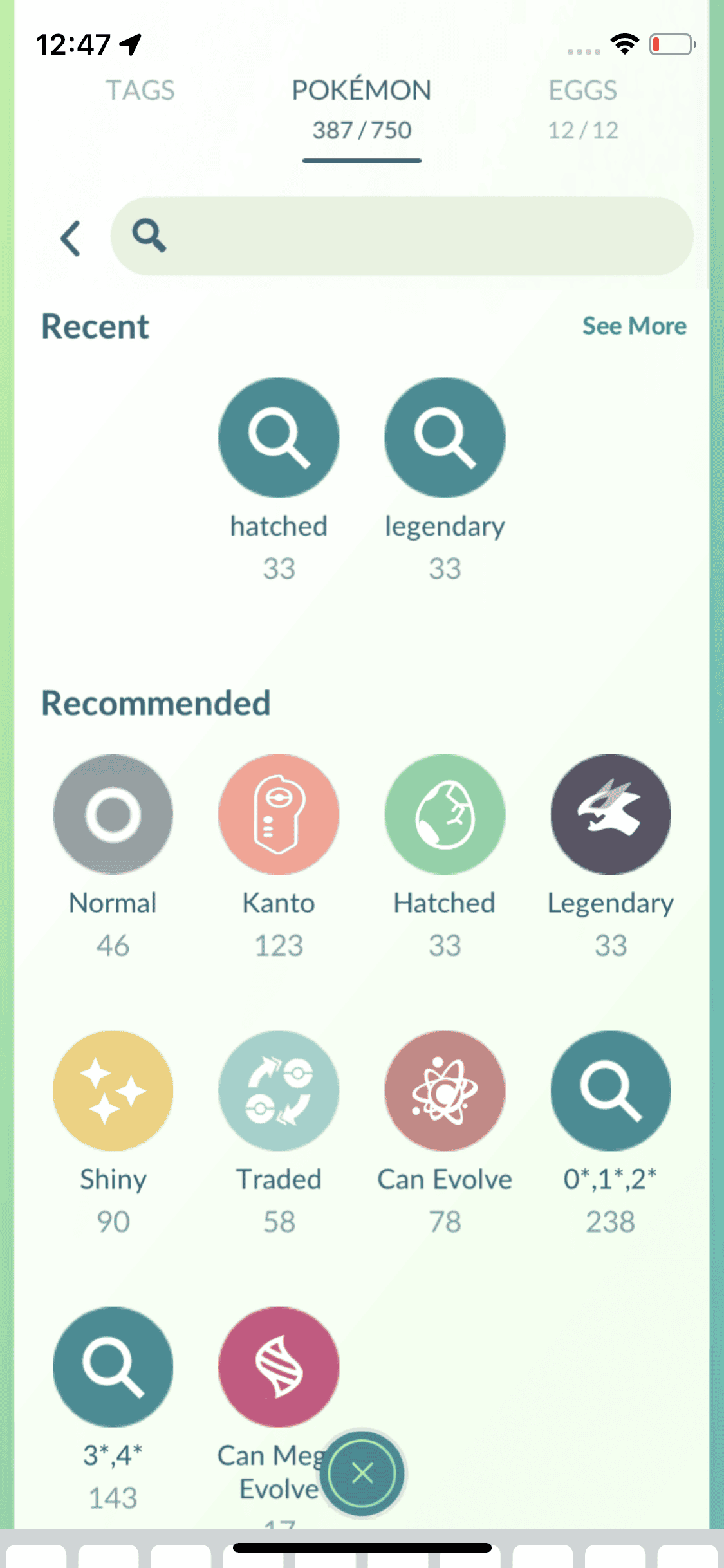The image size is (724, 1568).
Task: Show recommended Legendary Pokémon
Action: coord(610,814)
